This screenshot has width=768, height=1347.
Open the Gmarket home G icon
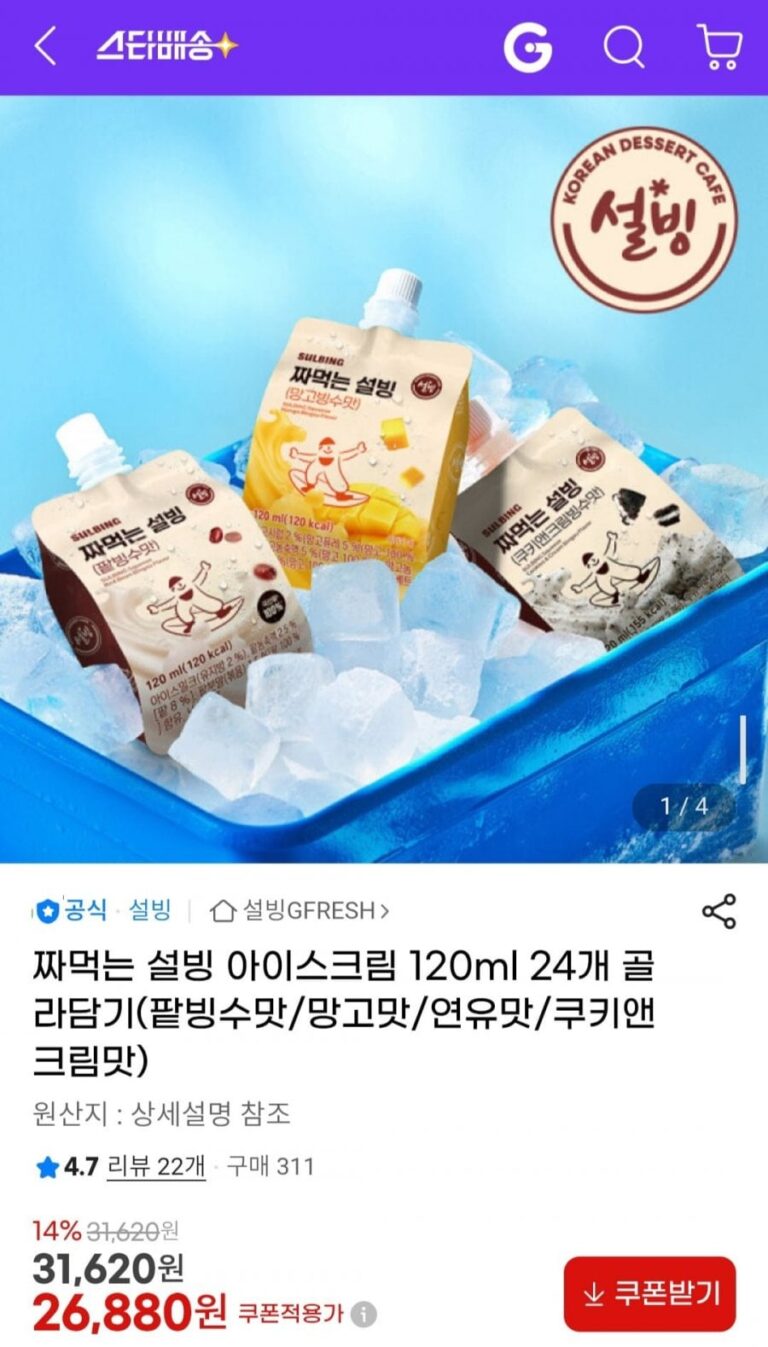click(527, 47)
